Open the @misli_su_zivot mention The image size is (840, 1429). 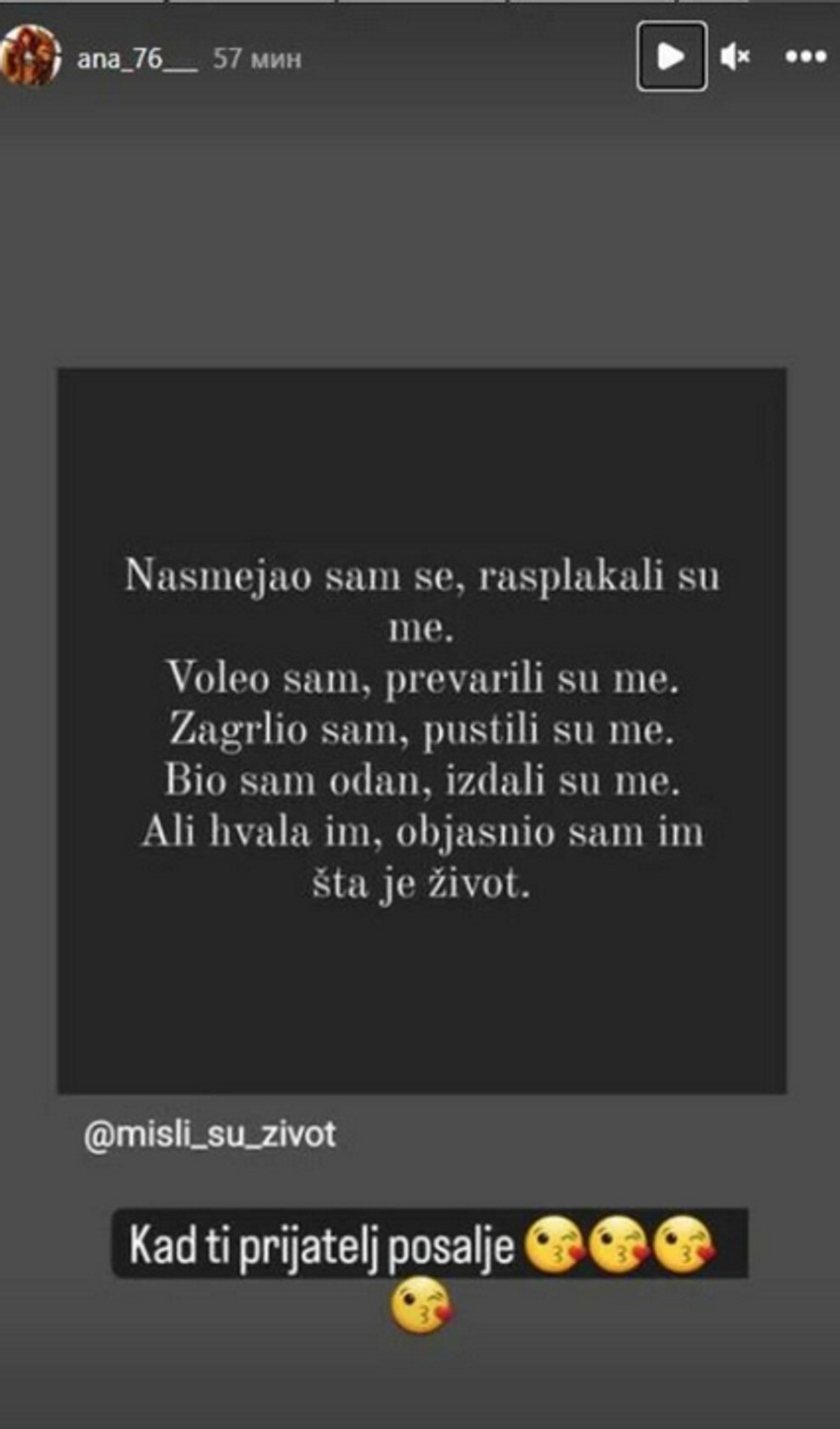[210, 1134]
